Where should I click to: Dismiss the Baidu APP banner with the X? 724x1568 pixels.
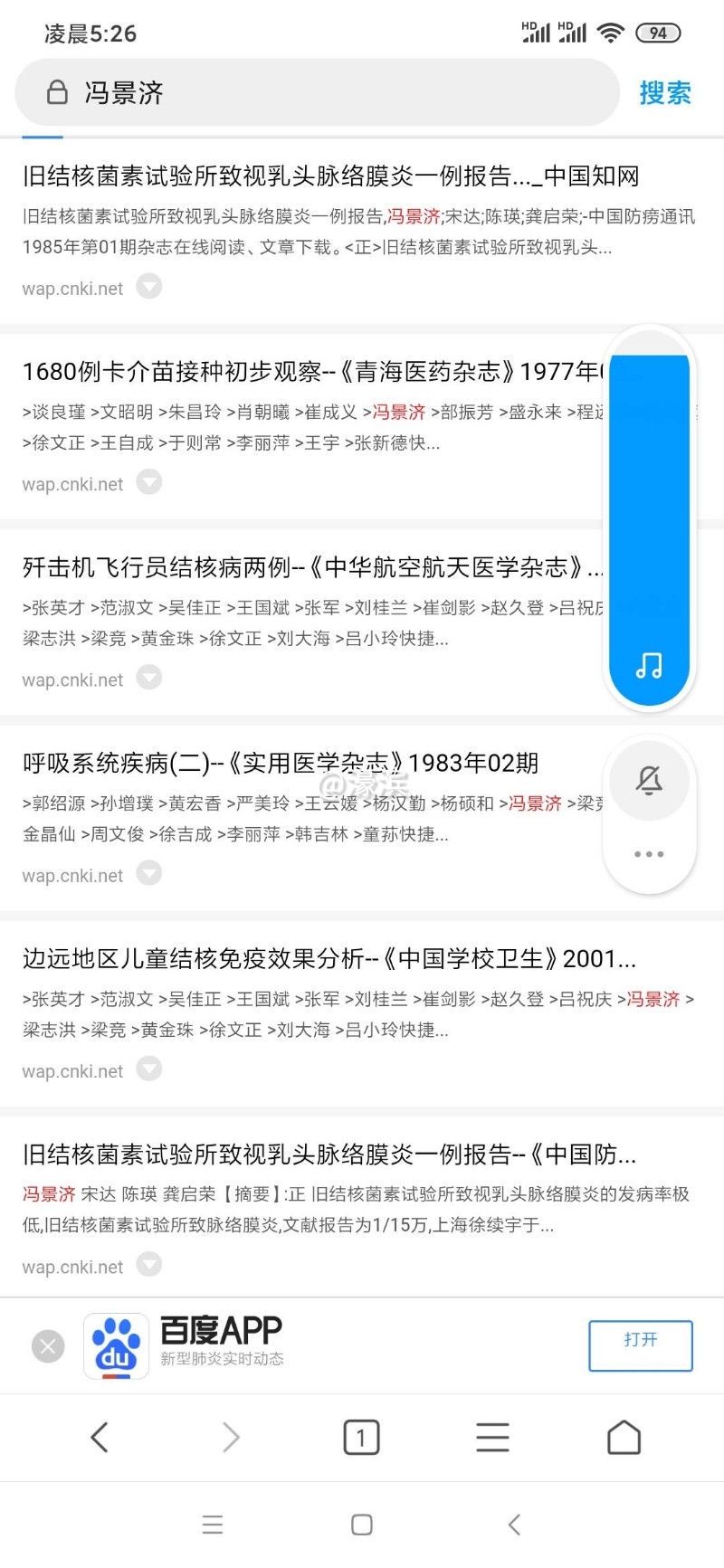pyautogui.click(x=48, y=1345)
